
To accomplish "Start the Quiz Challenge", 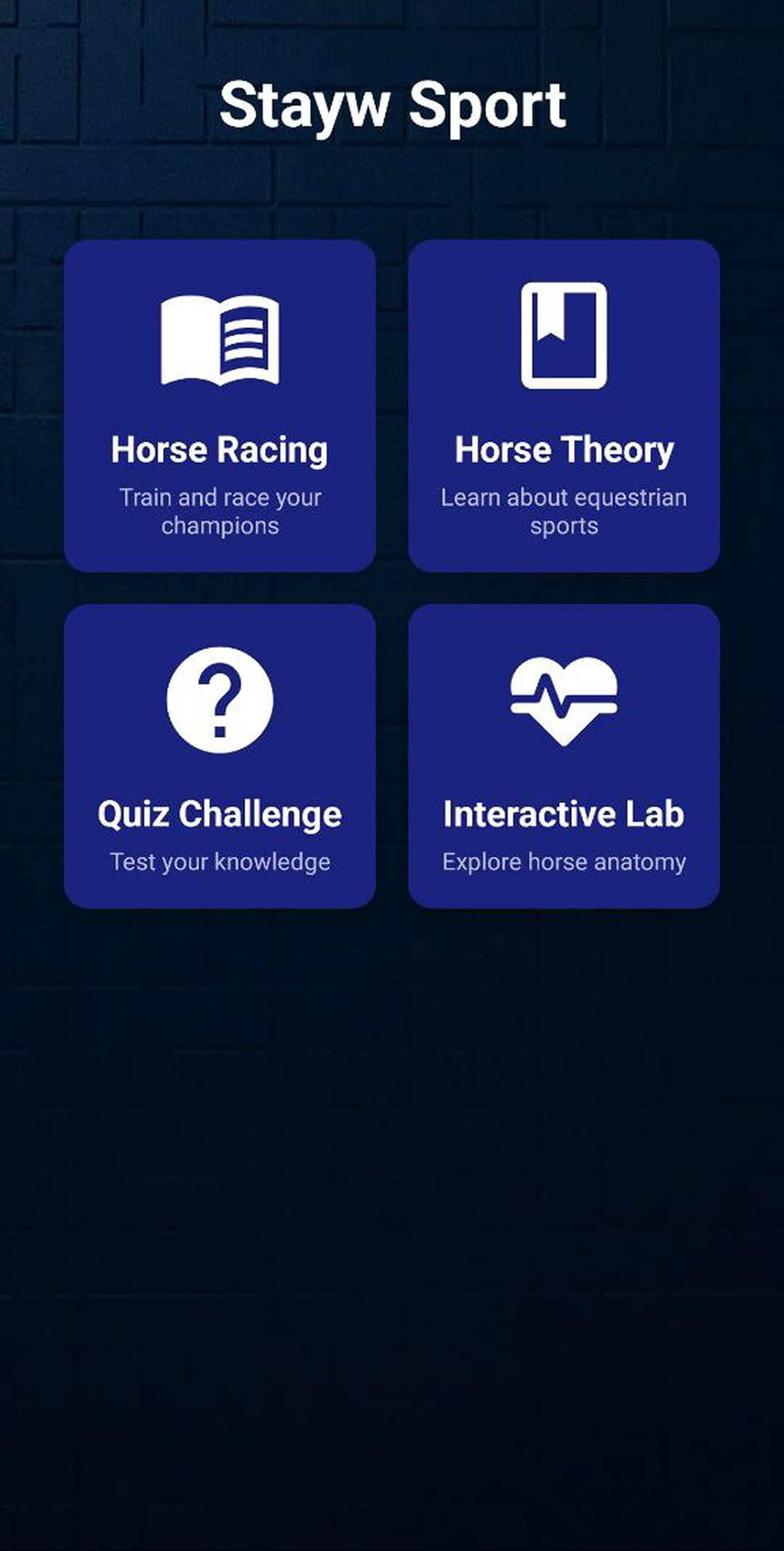I will 220,756.
